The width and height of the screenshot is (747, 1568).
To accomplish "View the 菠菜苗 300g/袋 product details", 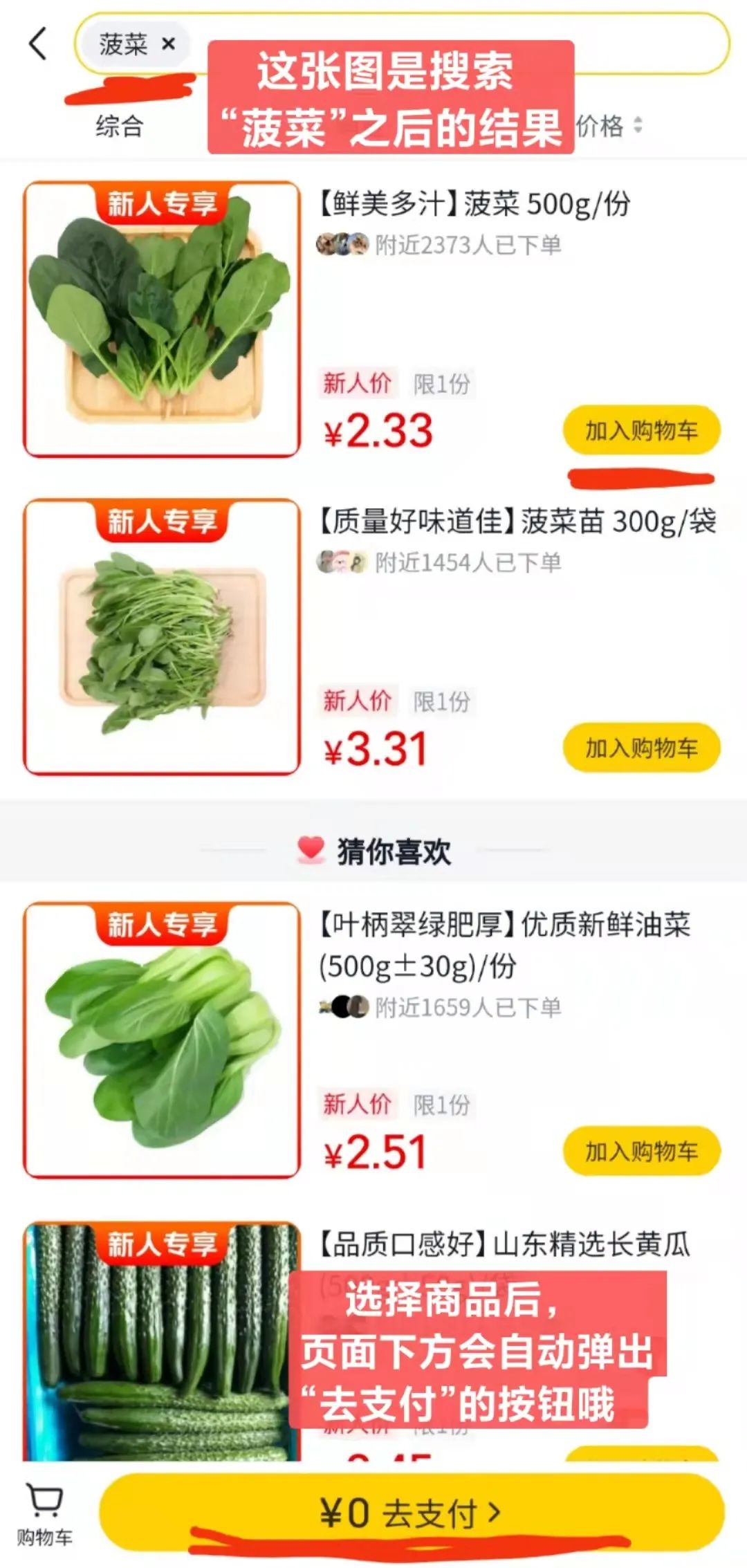I will 515,522.
